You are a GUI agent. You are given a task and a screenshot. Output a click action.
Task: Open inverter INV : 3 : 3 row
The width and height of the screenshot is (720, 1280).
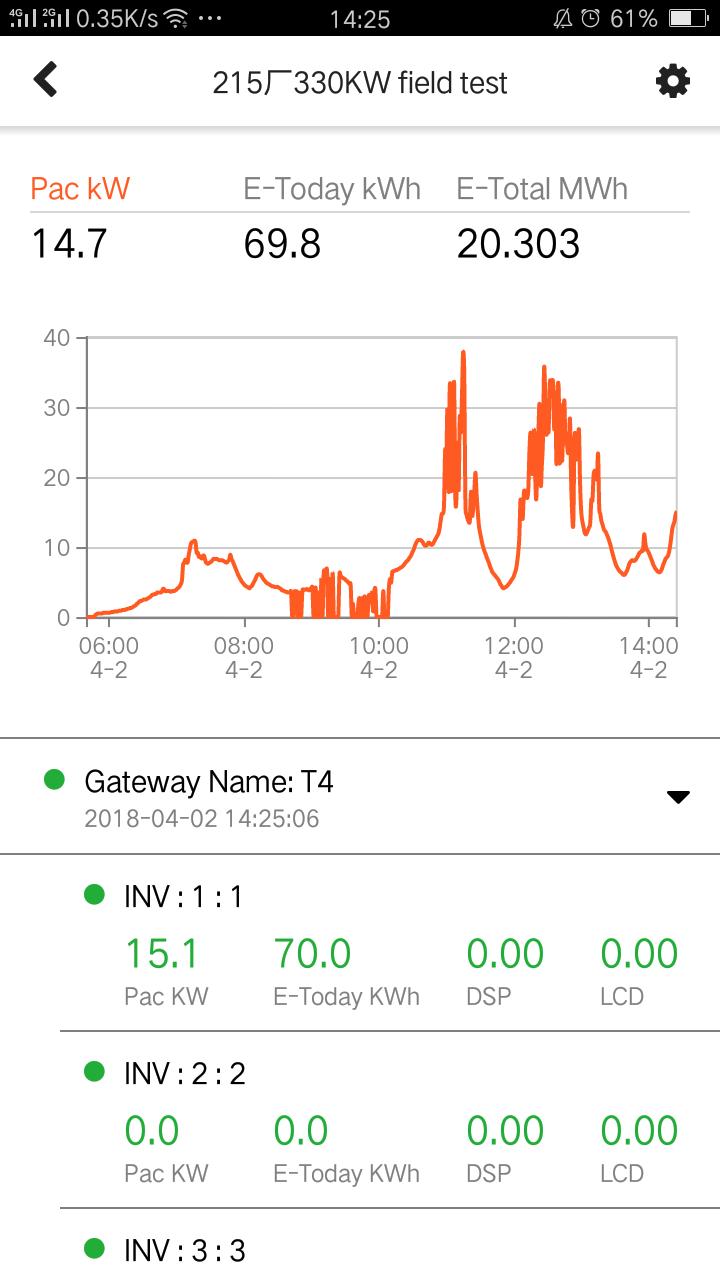(390, 1246)
